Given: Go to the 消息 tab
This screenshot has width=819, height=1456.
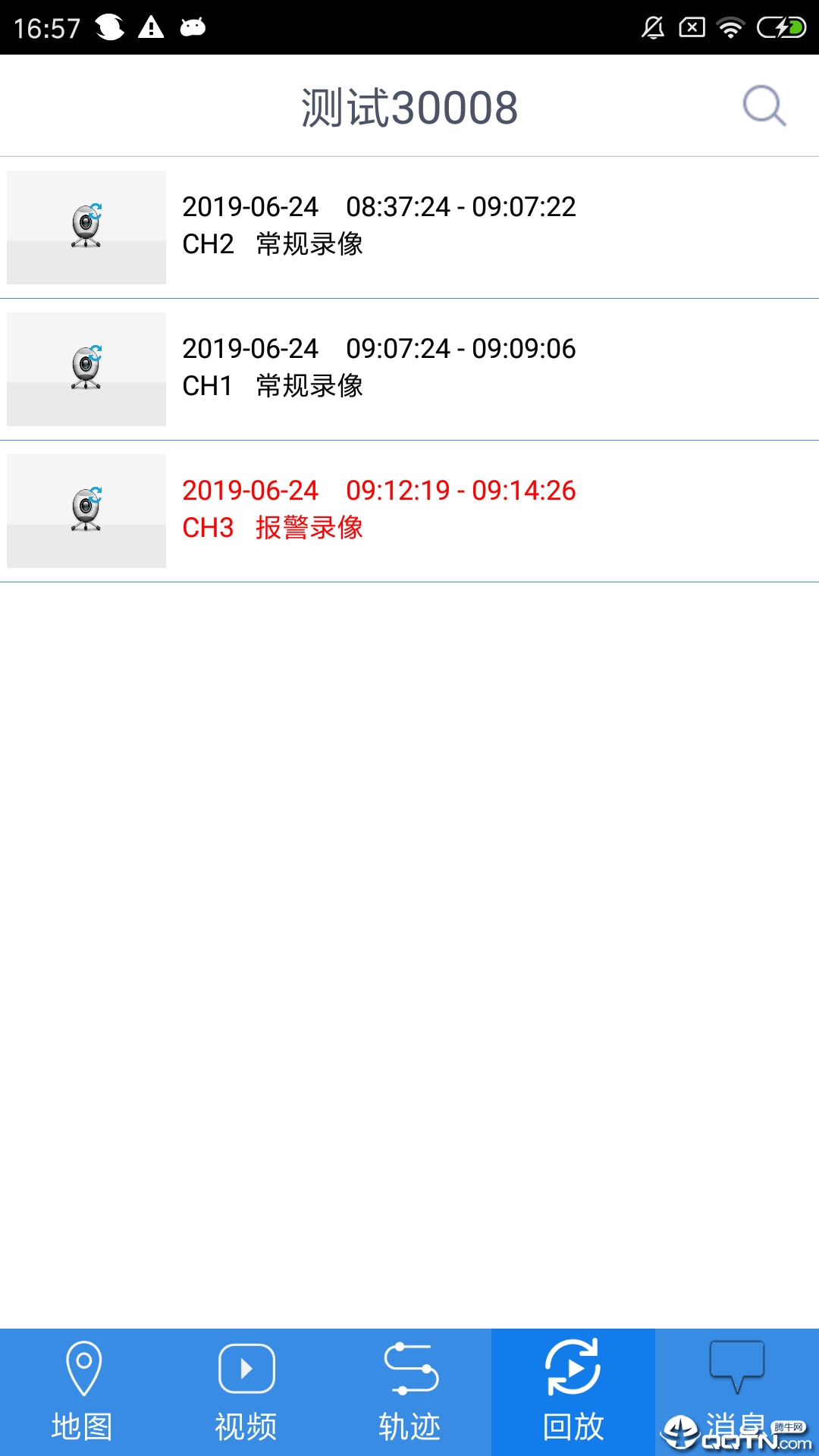Looking at the screenshot, I should (x=737, y=1392).
